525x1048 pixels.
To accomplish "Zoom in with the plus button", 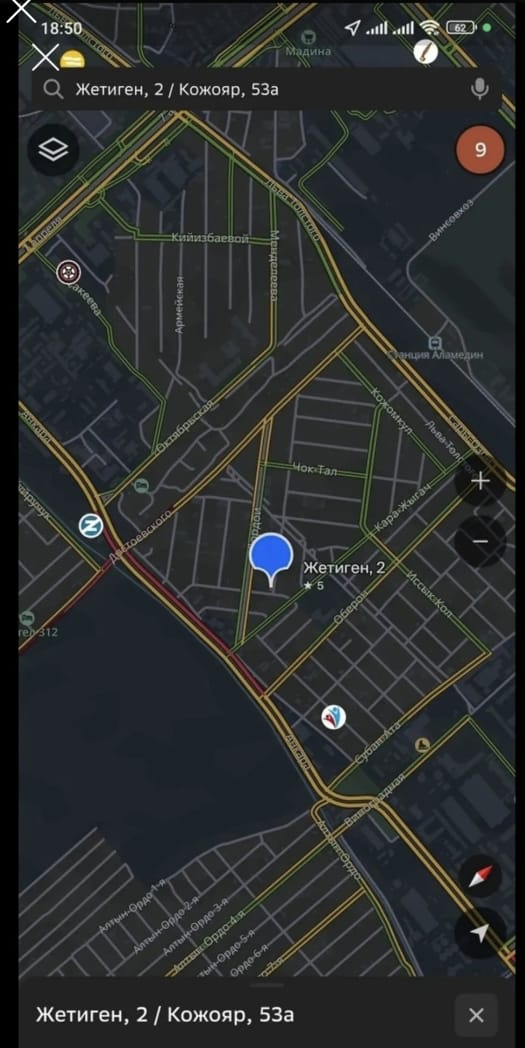I will coord(480,481).
